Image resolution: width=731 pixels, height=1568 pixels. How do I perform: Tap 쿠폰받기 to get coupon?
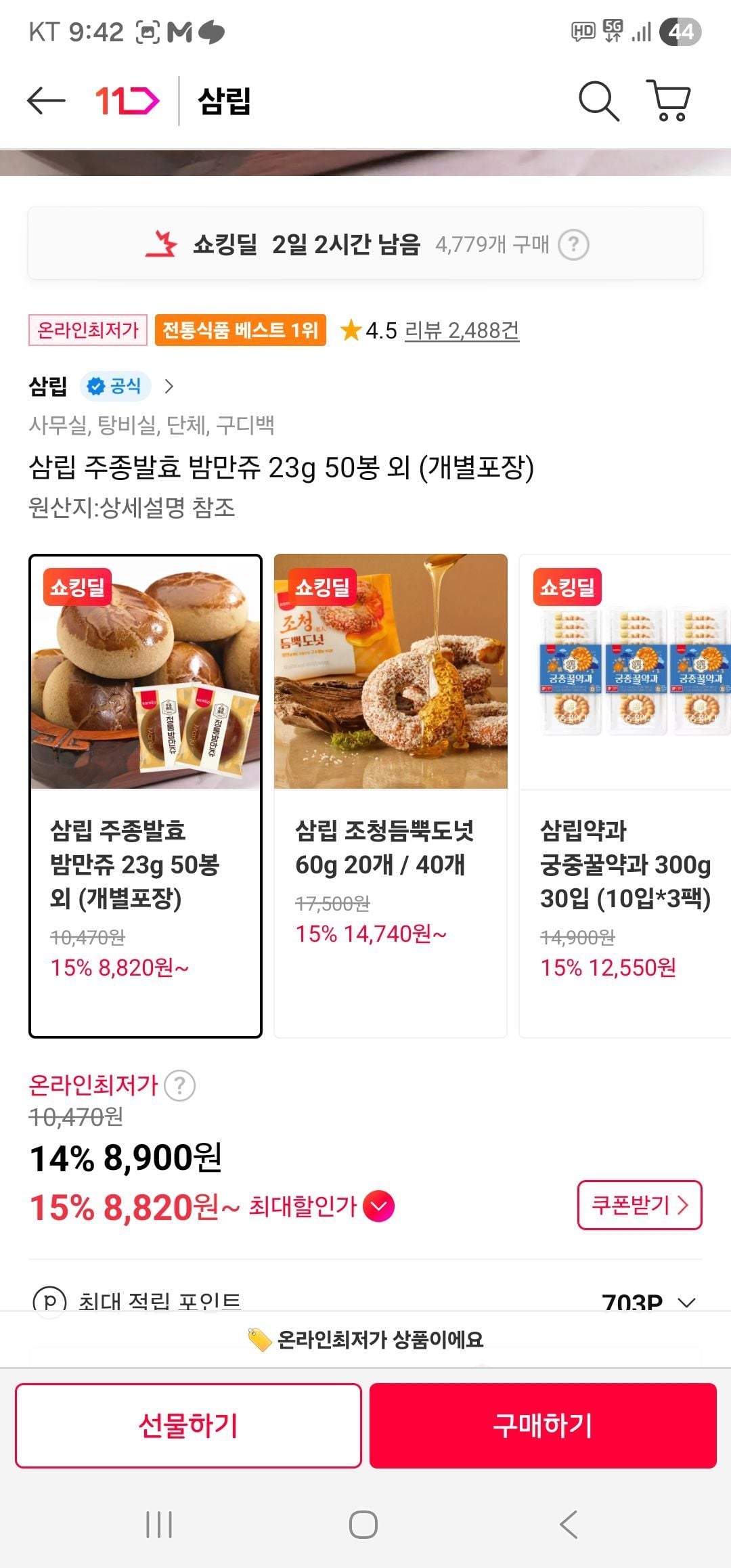(639, 1205)
